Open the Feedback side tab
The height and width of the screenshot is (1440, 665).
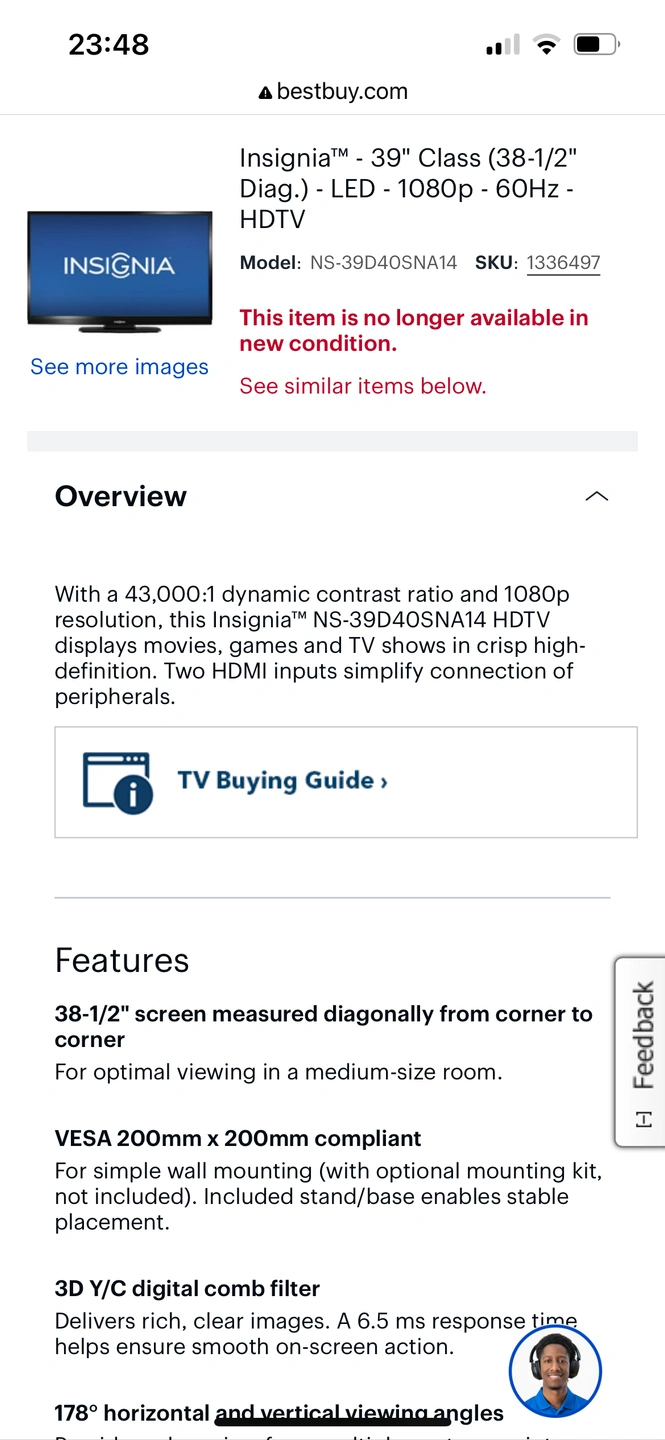[641, 1050]
